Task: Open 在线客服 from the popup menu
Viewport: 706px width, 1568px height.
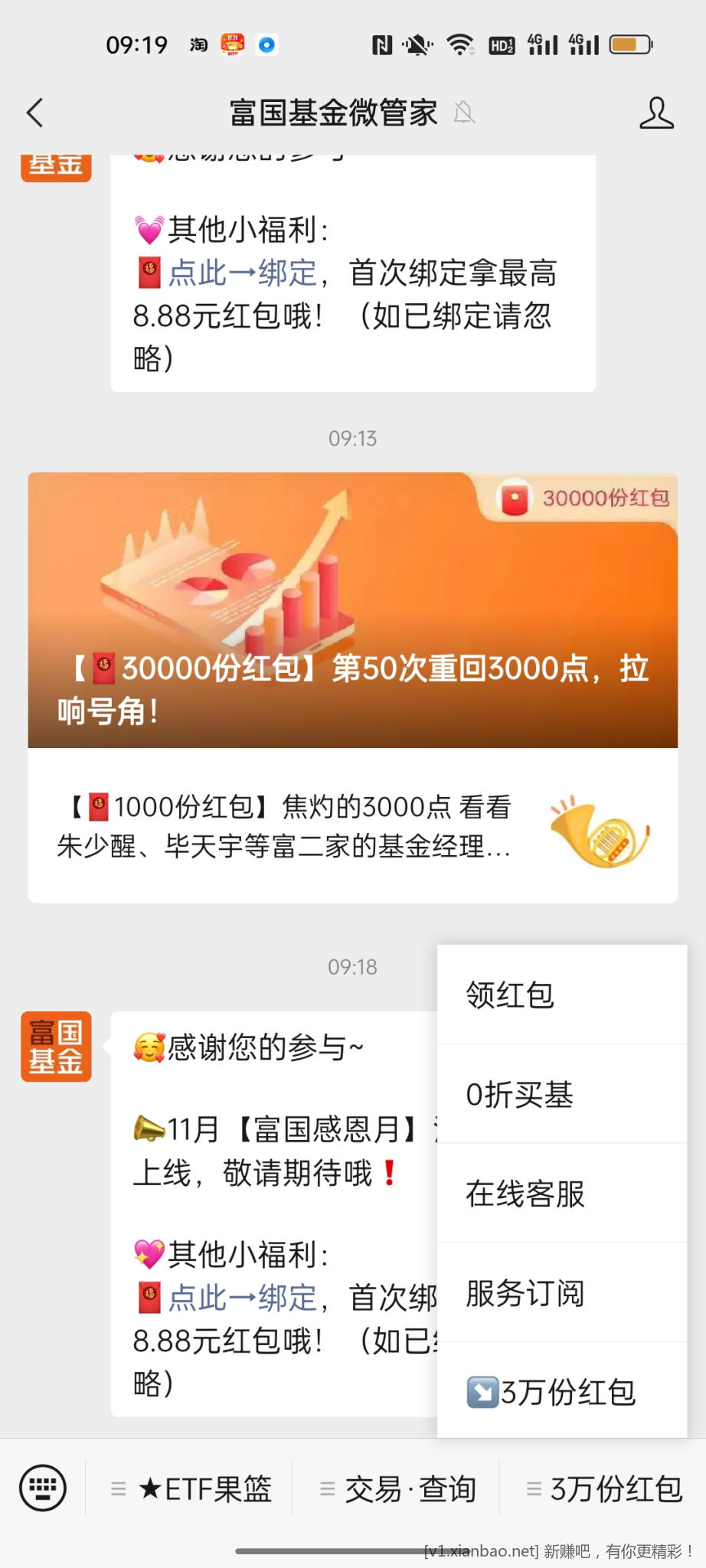Action: tap(561, 1193)
